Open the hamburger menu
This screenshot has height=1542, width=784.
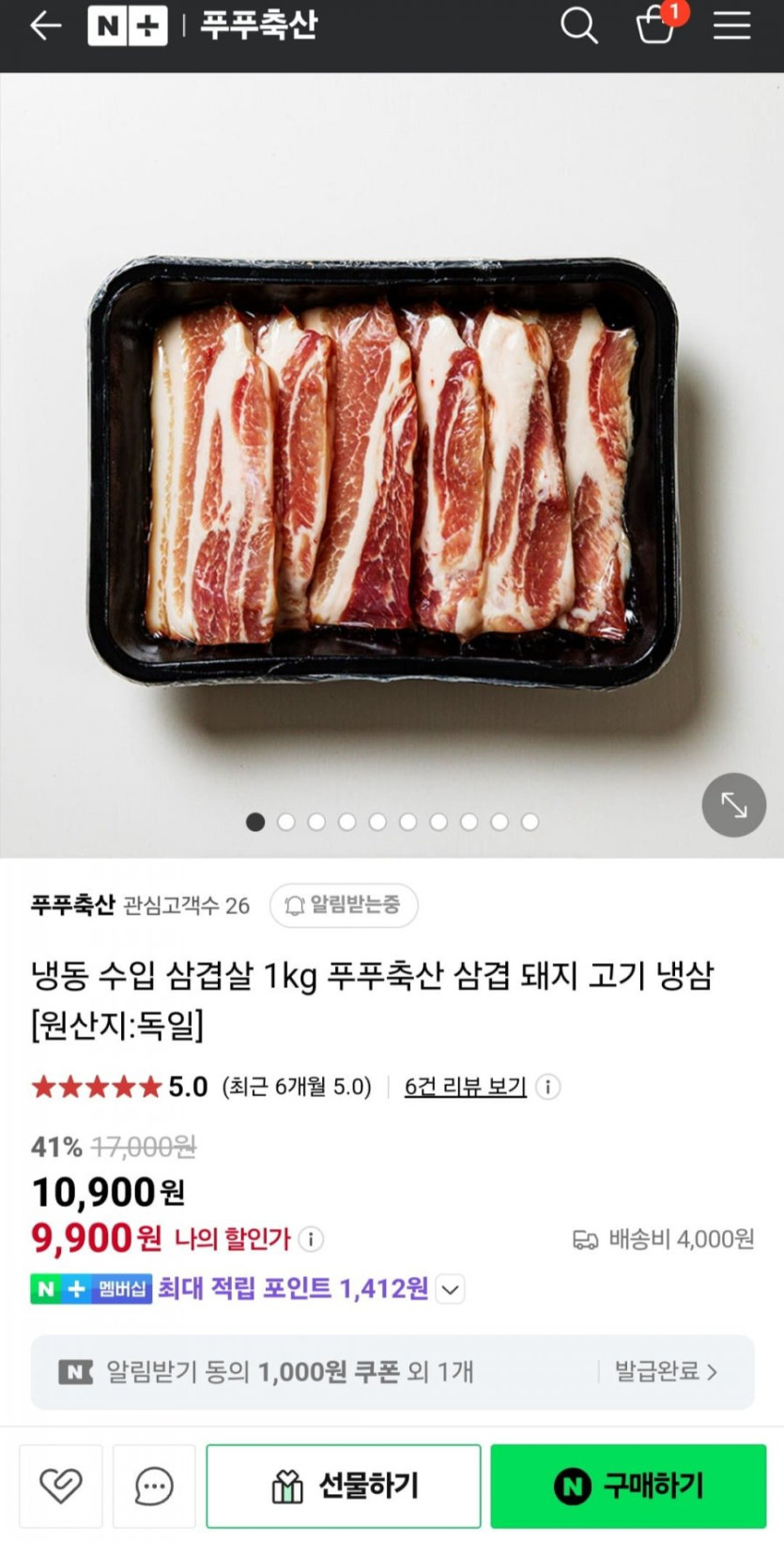[x=731, y=26]
